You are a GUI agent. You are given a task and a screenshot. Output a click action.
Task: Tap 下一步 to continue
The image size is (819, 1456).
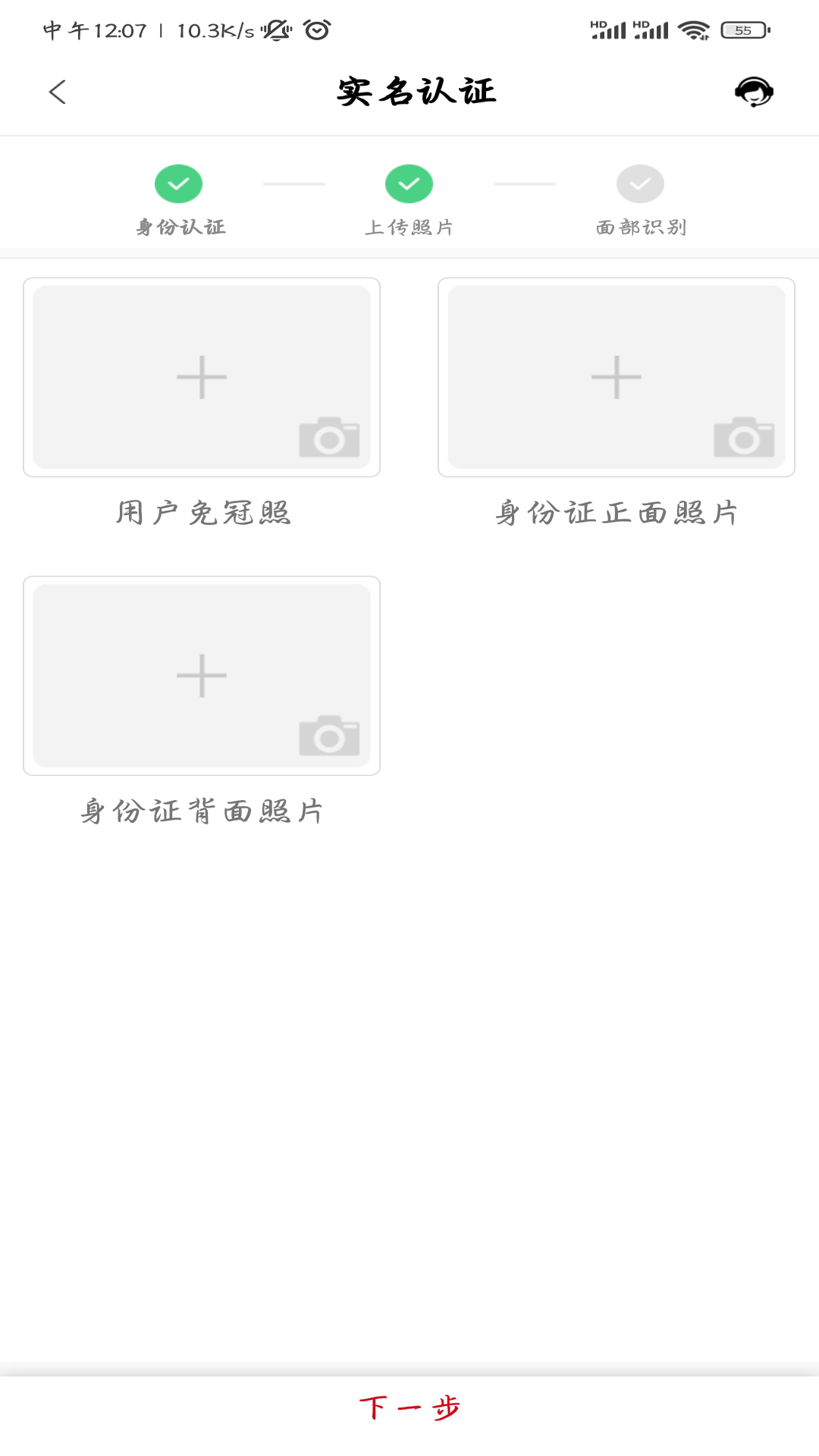tap(409, 1407)
